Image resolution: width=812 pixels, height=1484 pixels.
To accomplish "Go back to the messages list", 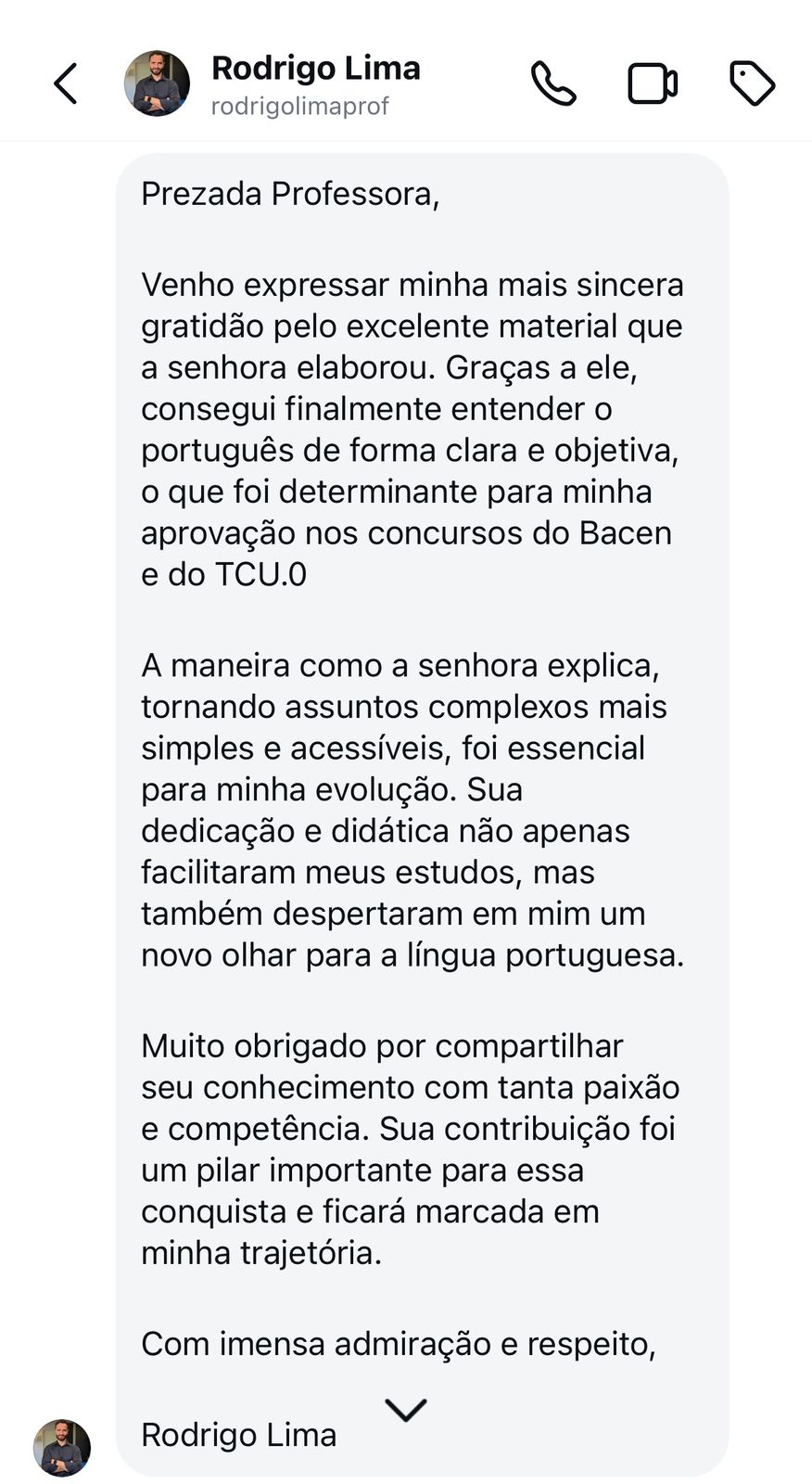I will click(66, 83).
